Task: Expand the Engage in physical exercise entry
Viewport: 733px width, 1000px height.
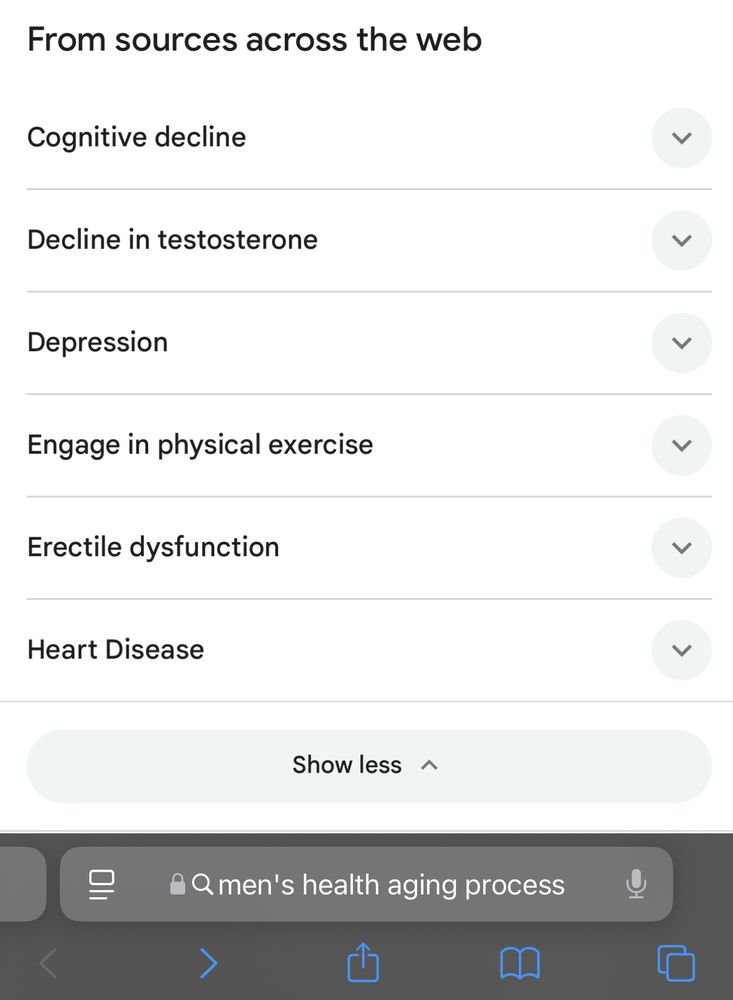Action: coord(681,445)
